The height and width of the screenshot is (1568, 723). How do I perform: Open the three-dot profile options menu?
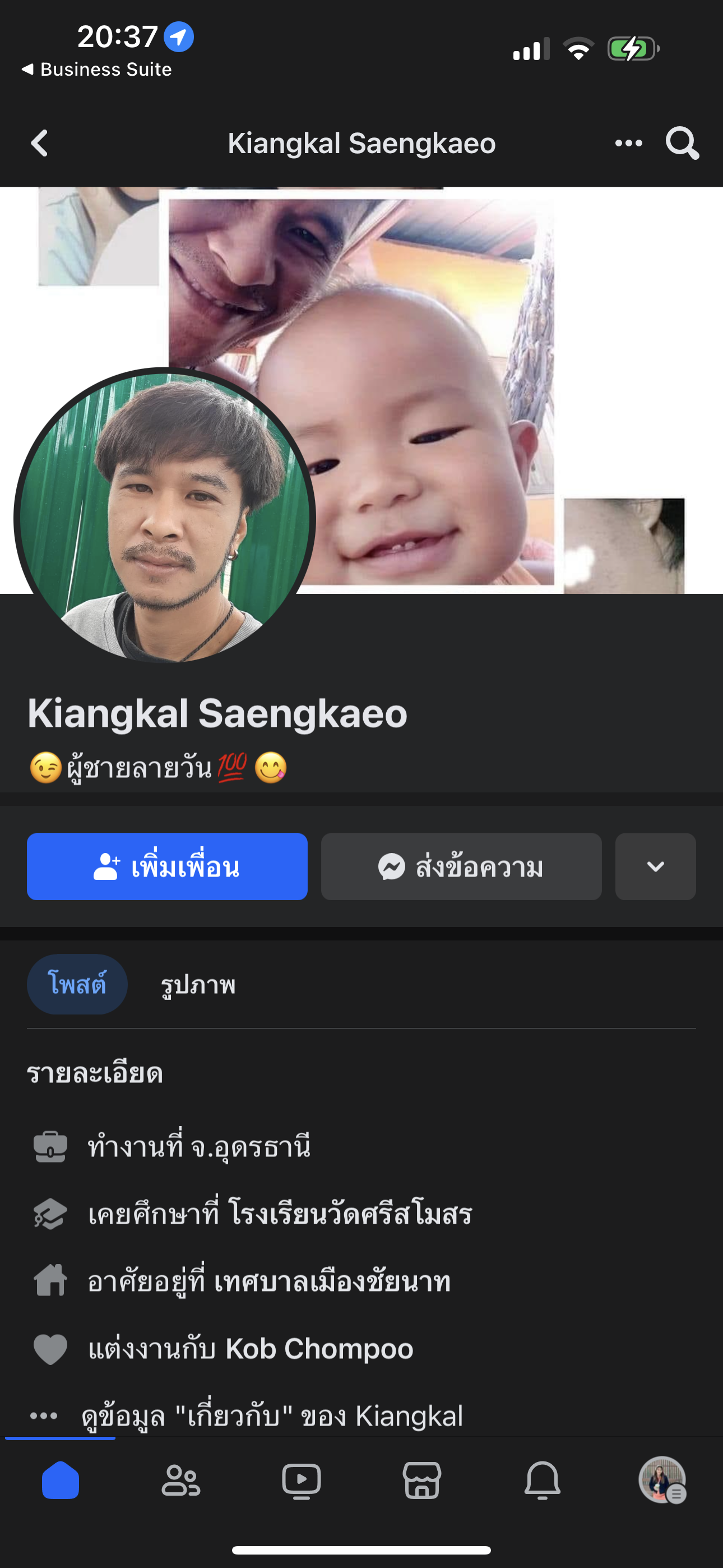pyautogui.click(x=628, y=144)
